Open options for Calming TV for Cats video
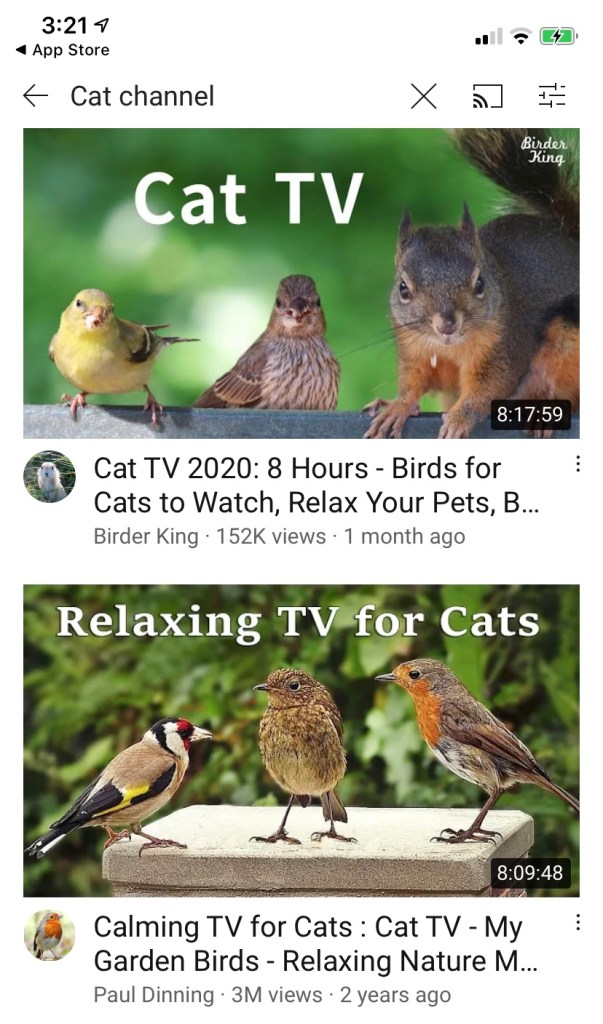This screenshot has width=603, height=1024. (x=577, y=924)
